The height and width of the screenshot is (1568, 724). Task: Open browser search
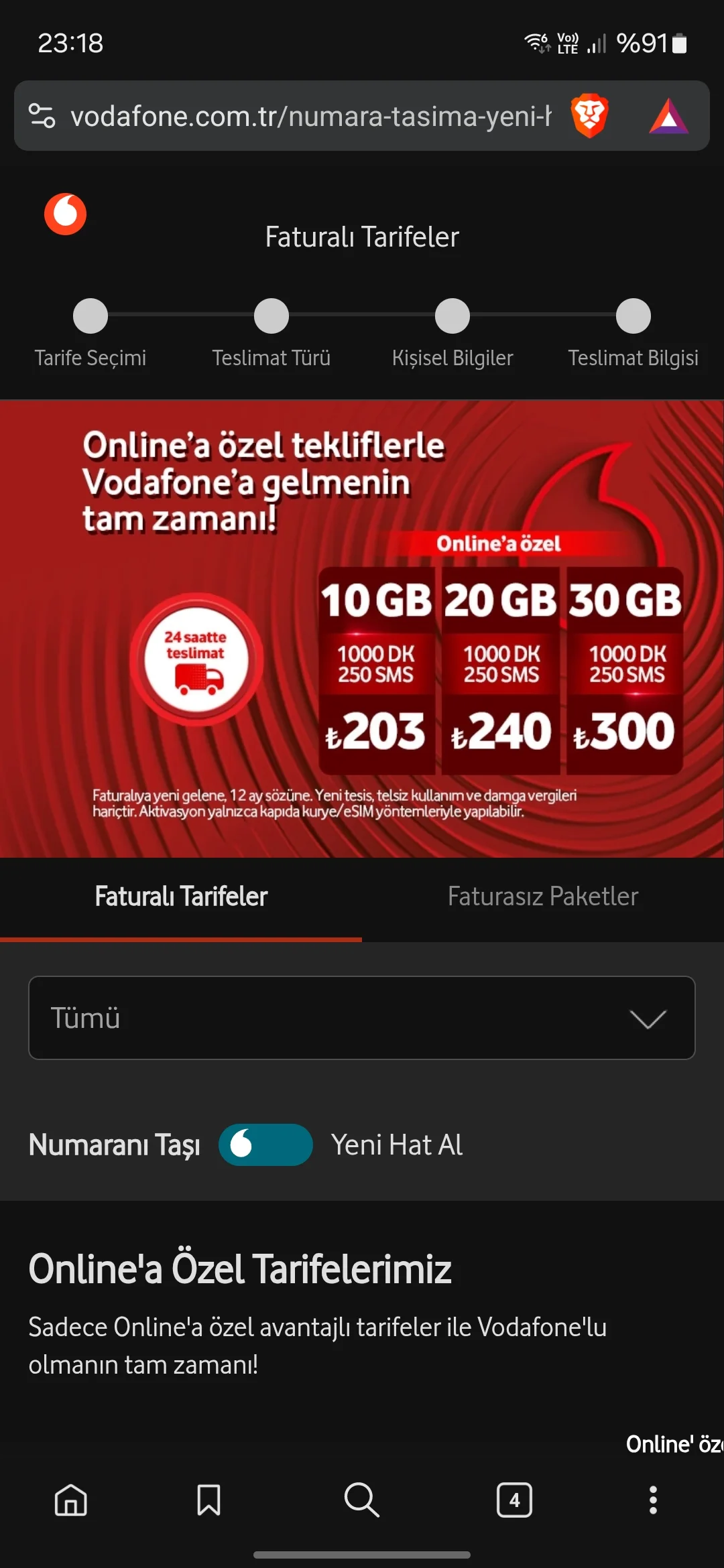pyautogui.click(x=362, y=1500)
